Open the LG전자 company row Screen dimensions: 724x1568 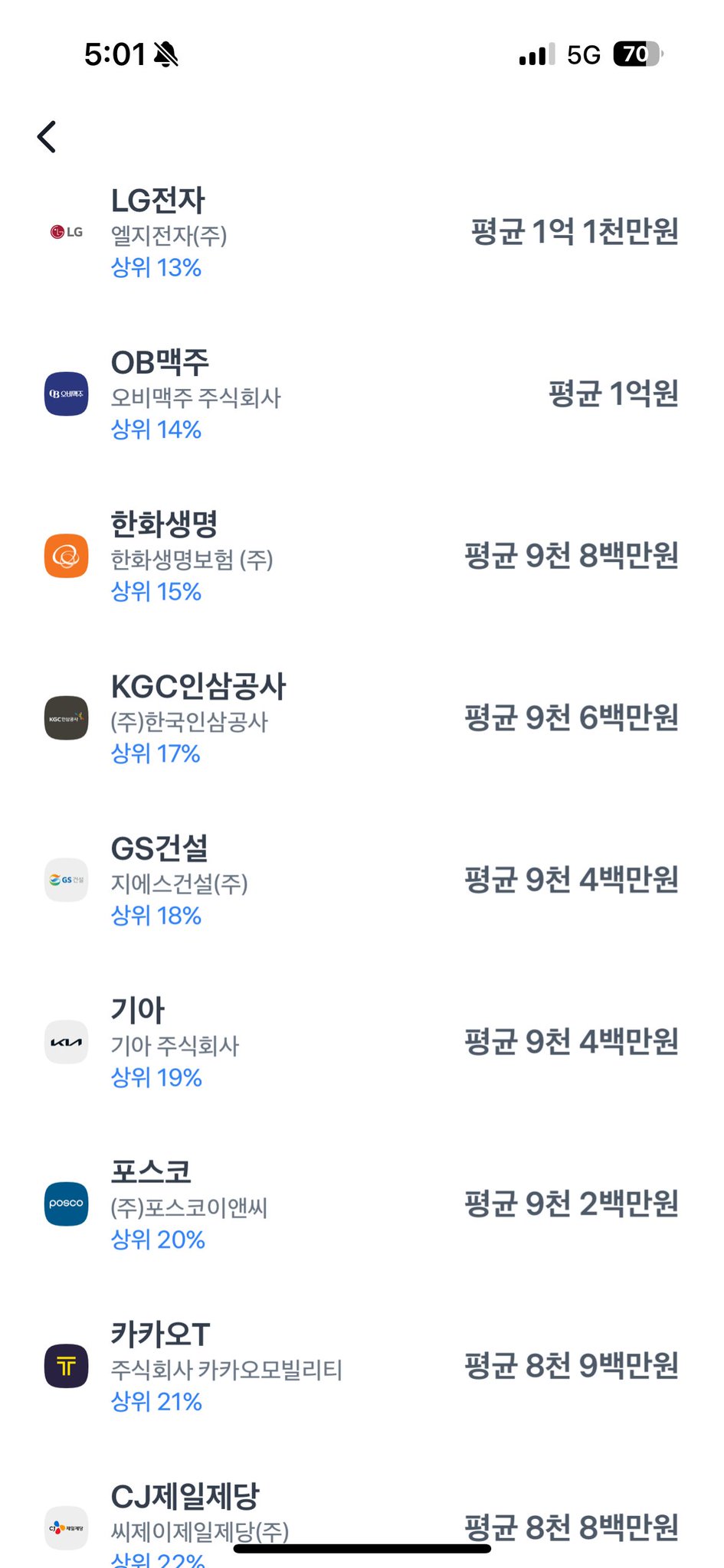click(362, 232)
